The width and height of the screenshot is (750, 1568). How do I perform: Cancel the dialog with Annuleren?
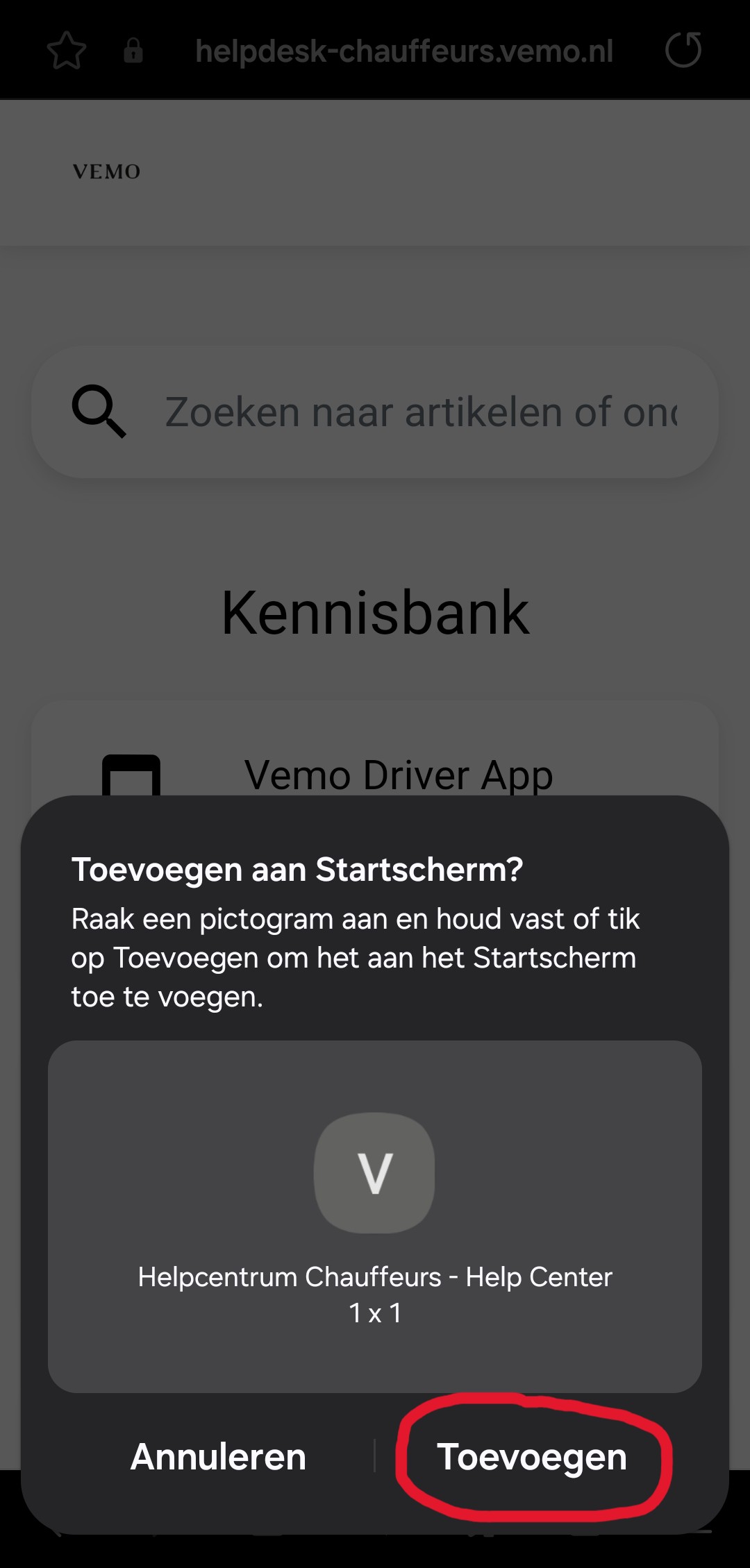[x=218, y=1456]
